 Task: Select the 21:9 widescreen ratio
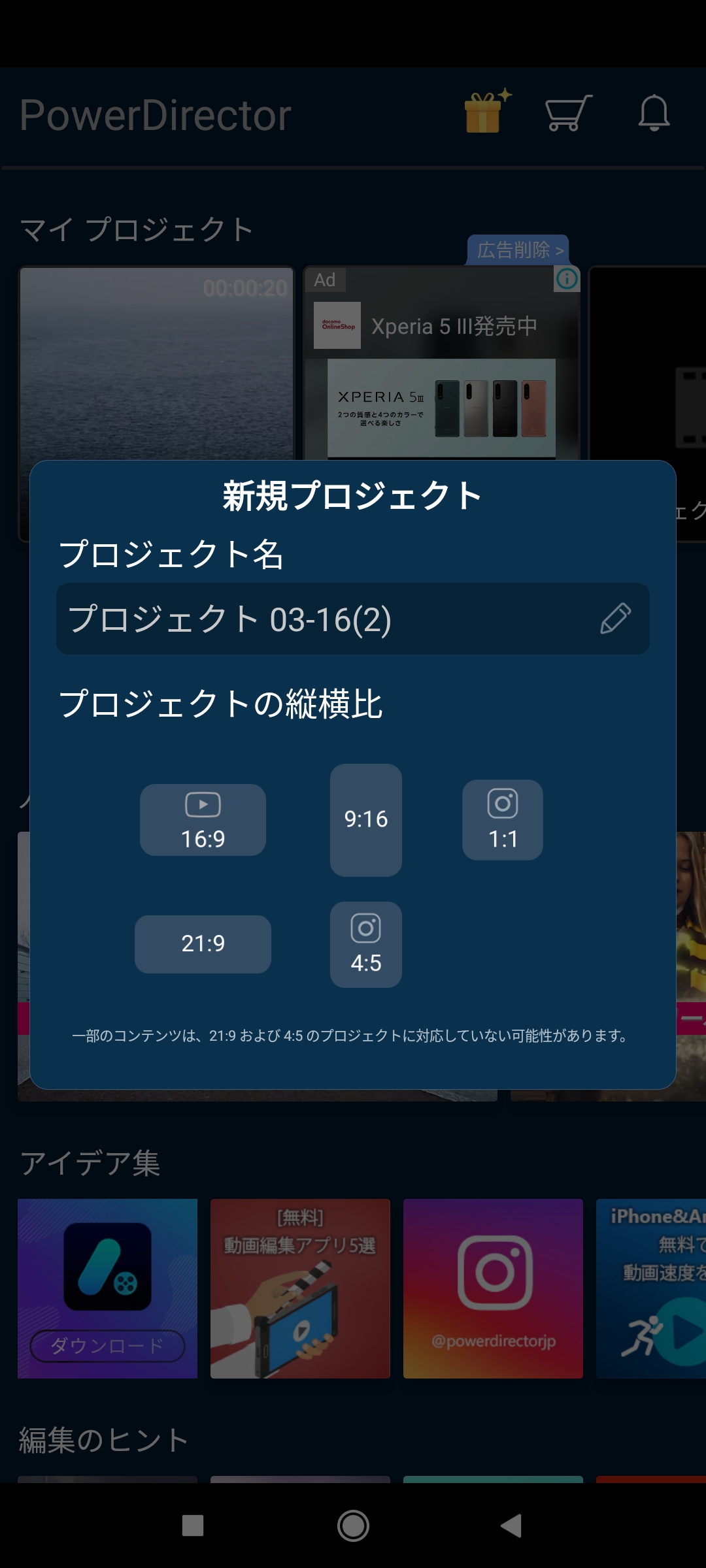(x=203, y=944)
